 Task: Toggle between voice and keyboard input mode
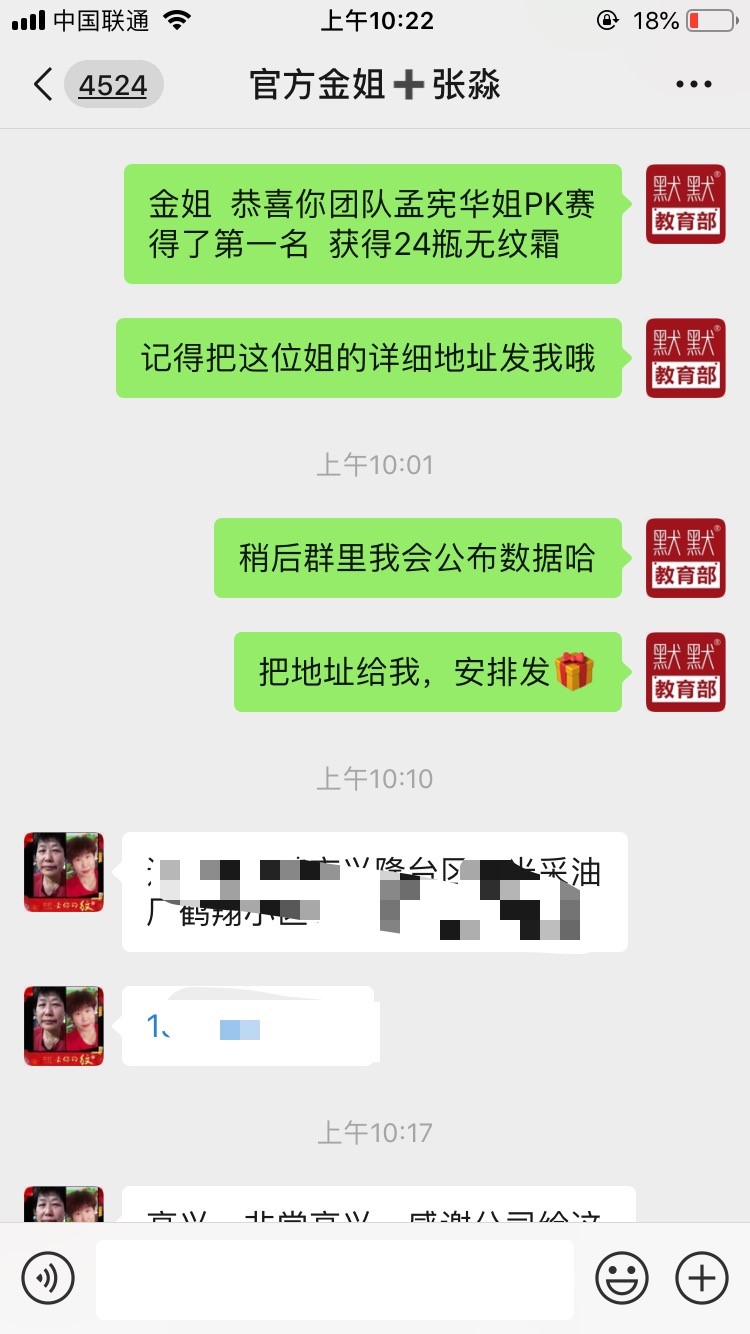coord(48,1277)
